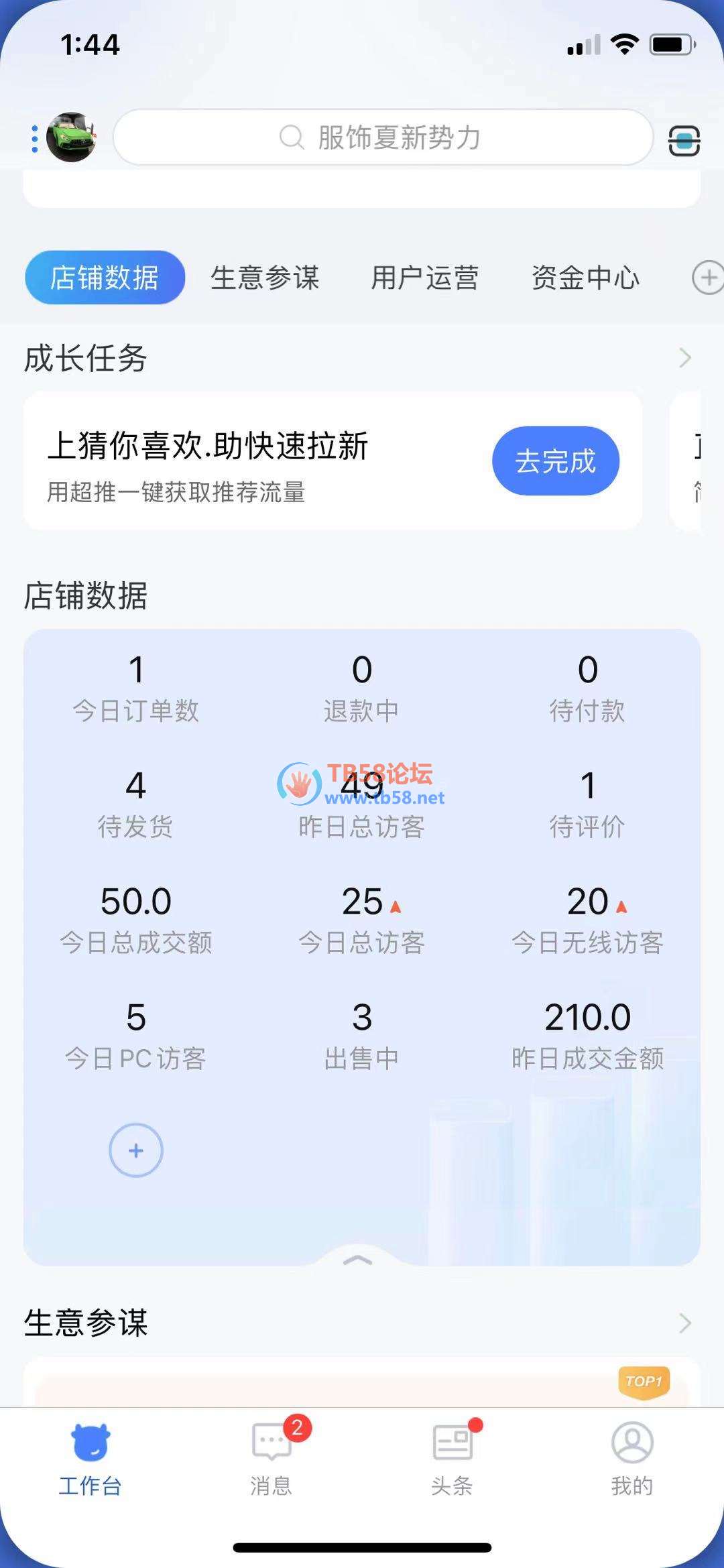724x1568 pixels.
Task: Open 成长任务 via its chevron
Action: click(x=684, y=358)
